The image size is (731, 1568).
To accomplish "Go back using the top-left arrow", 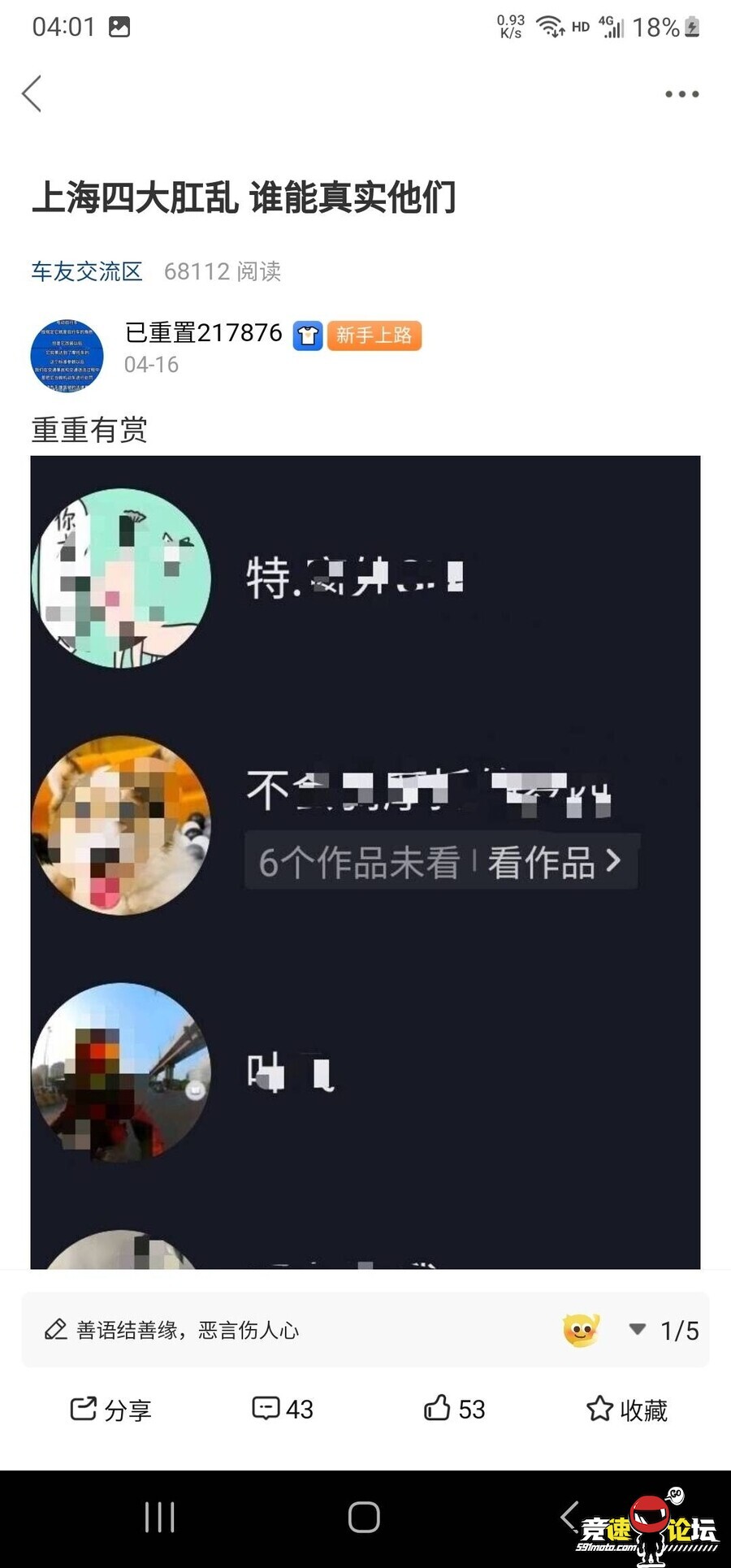I will 32,94.
